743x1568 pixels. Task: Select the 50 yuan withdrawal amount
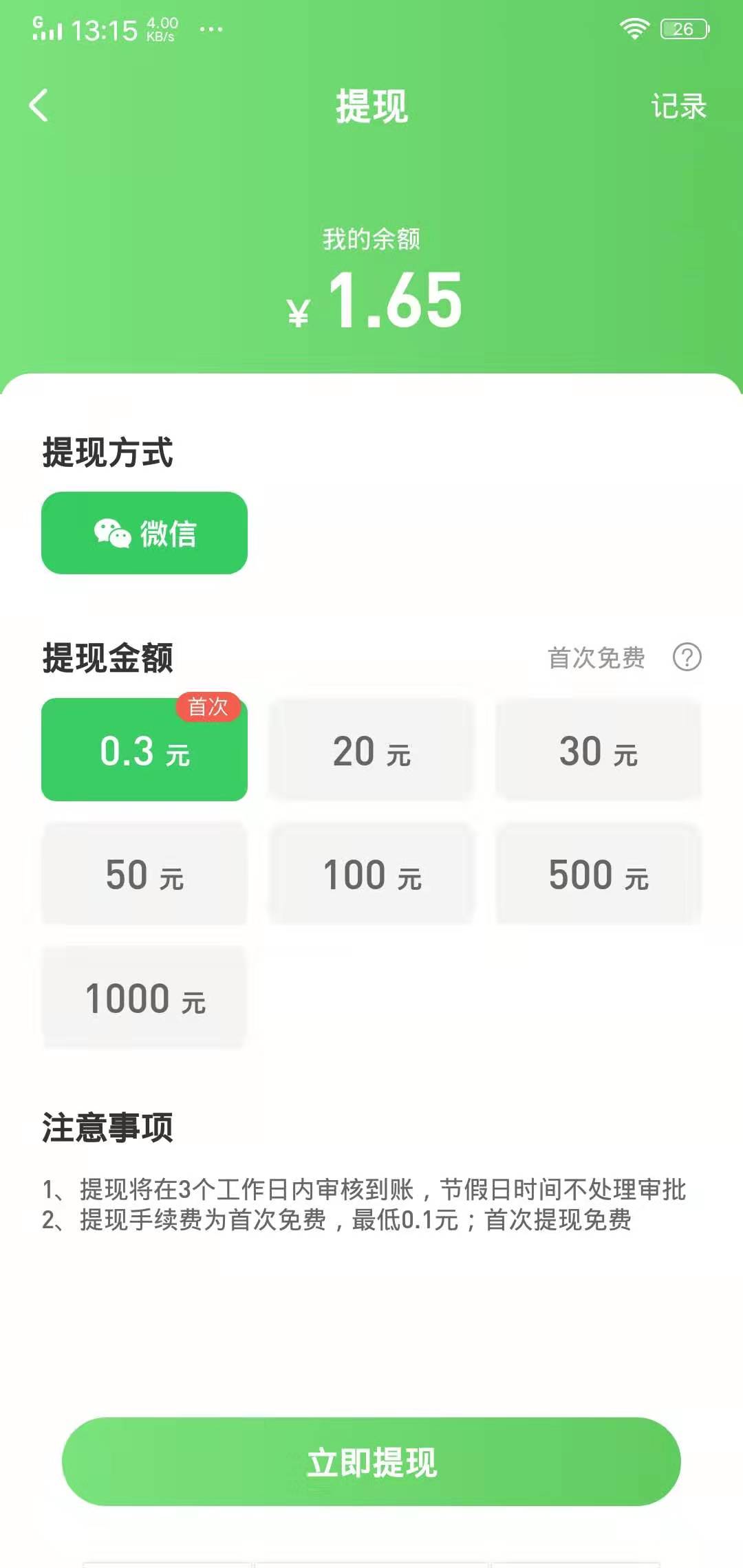click(143, 875)
